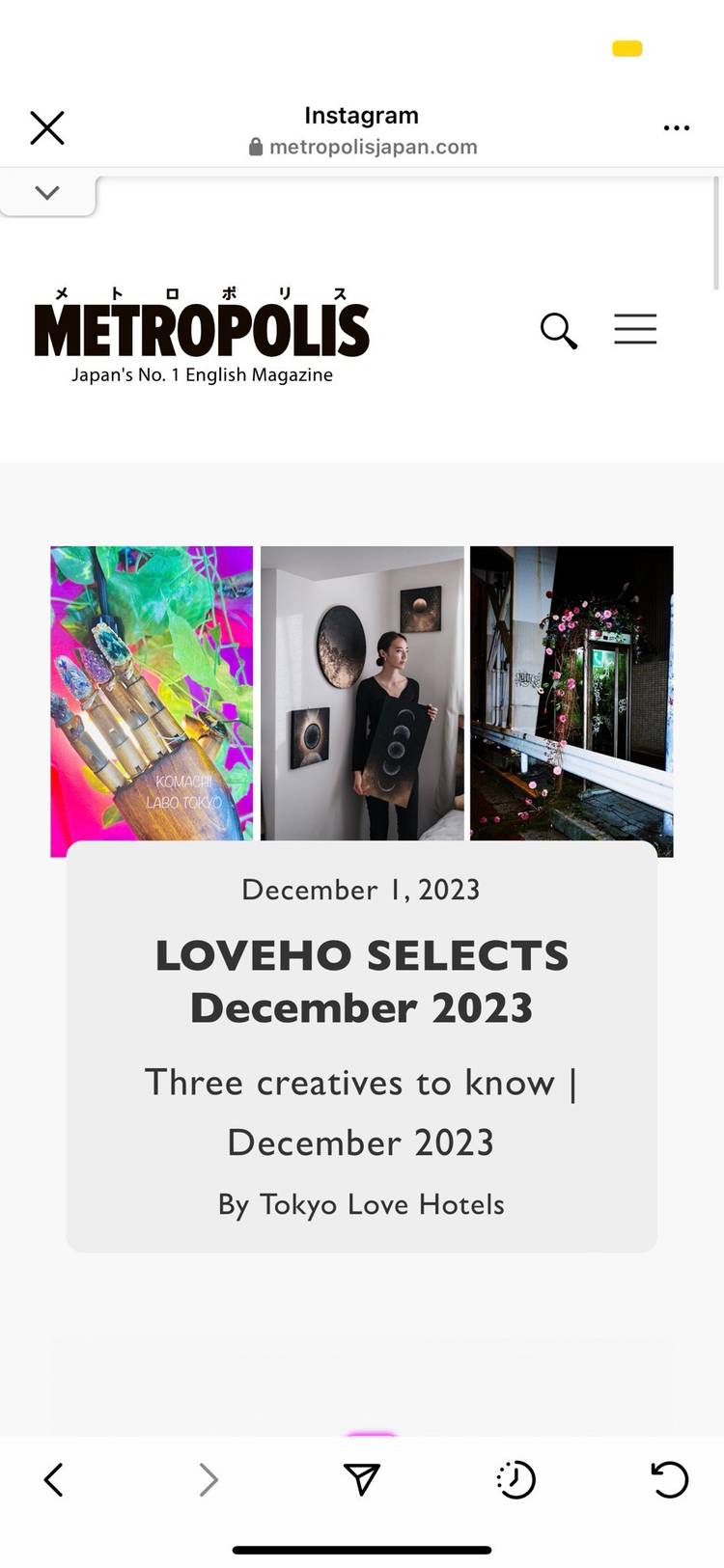Open browsing history clock icon

515,1479
